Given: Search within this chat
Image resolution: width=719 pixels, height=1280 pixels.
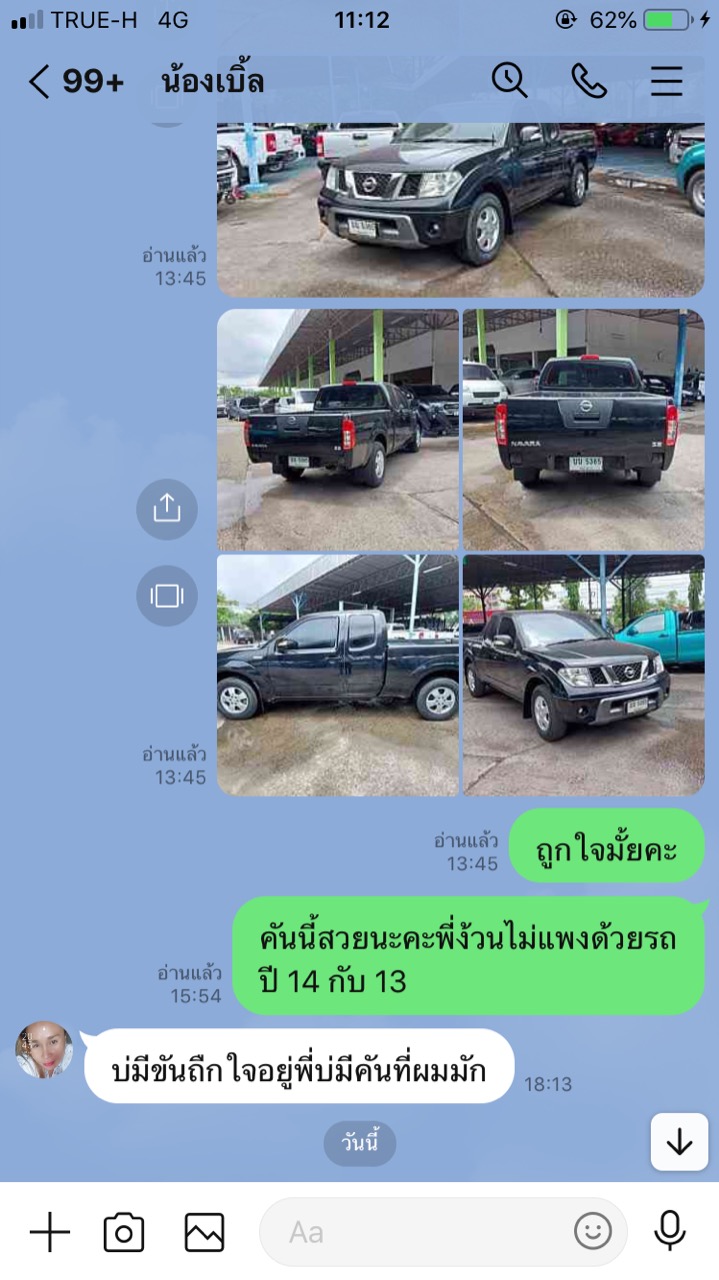Looking at the screenshot, I should 509,80.
